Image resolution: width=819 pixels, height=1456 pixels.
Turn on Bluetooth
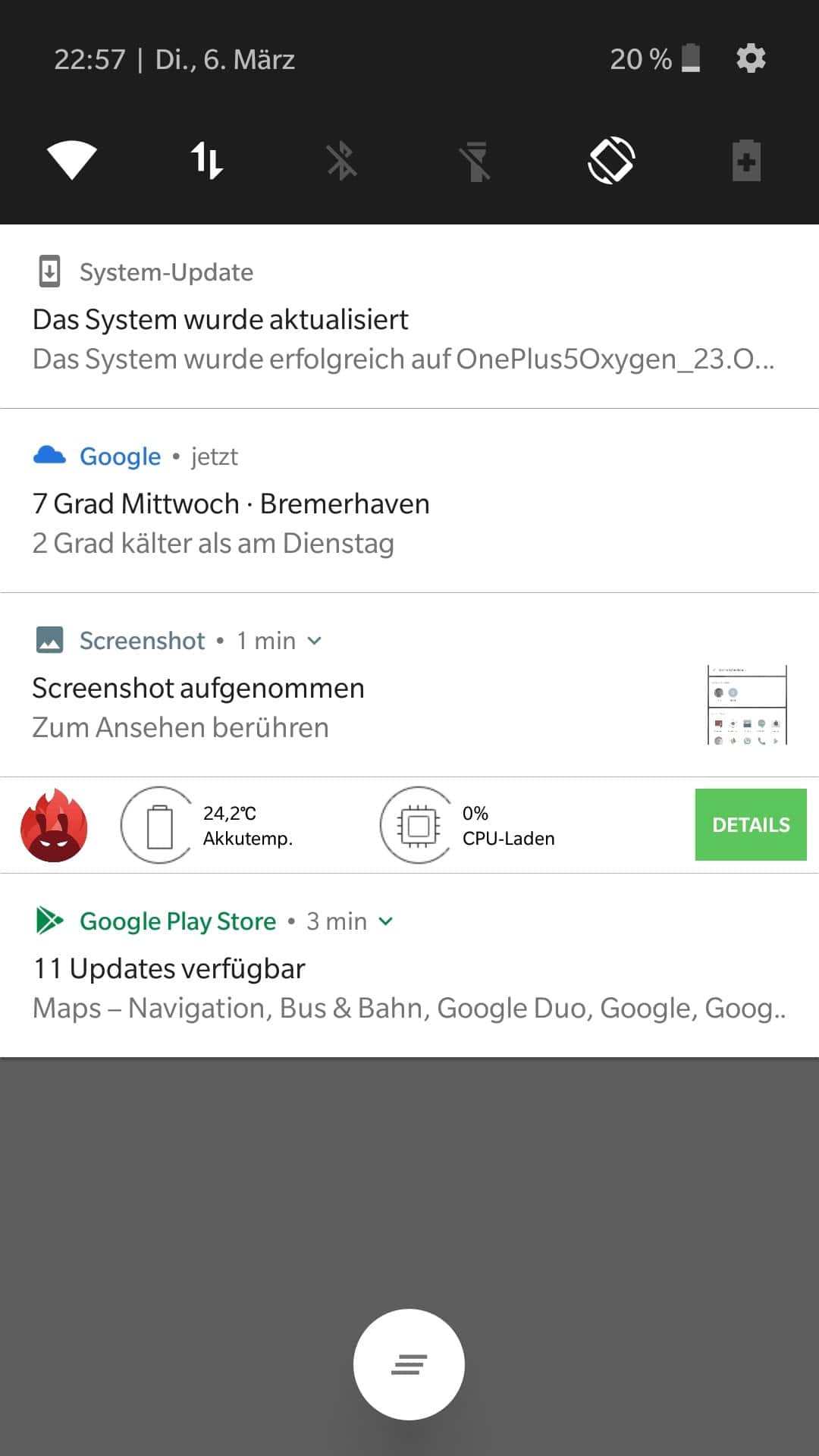point(341,161)
